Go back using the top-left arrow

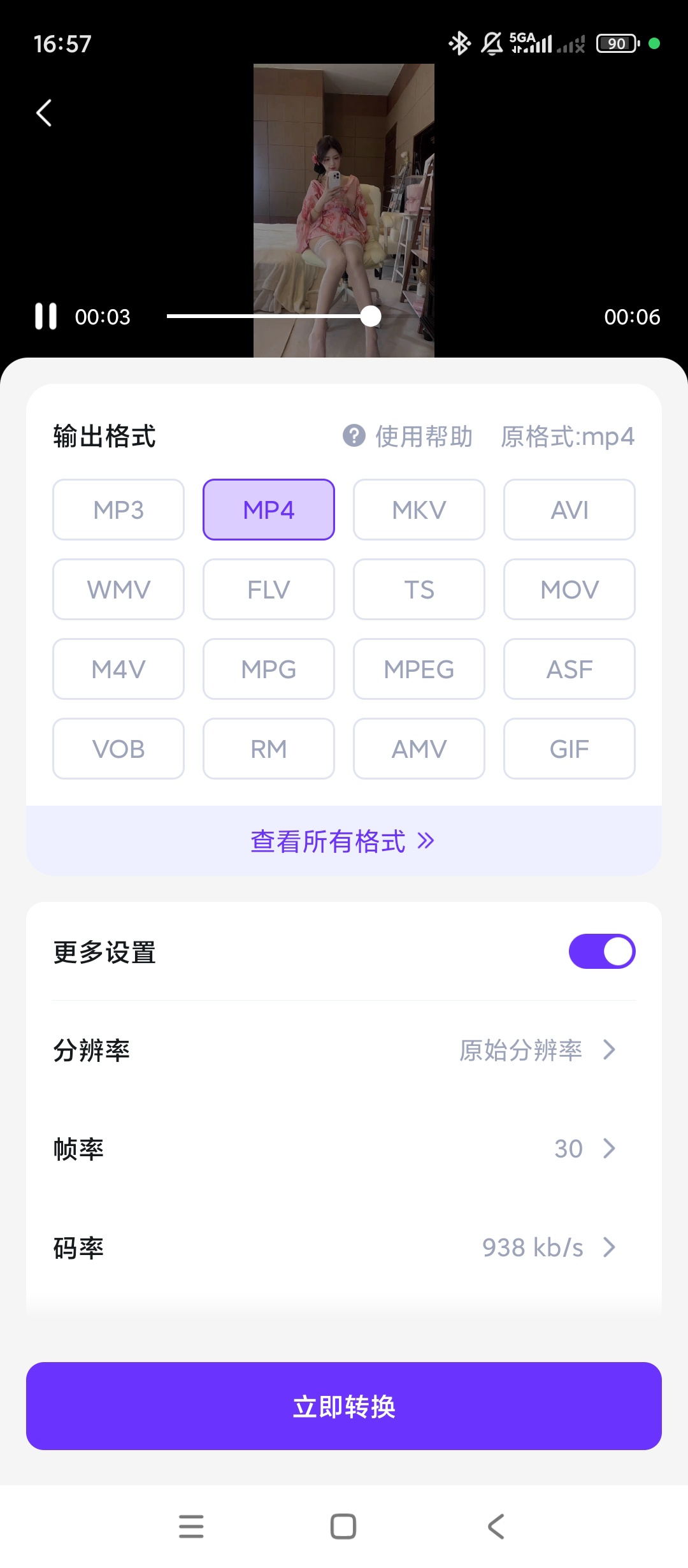pos(44,113)
